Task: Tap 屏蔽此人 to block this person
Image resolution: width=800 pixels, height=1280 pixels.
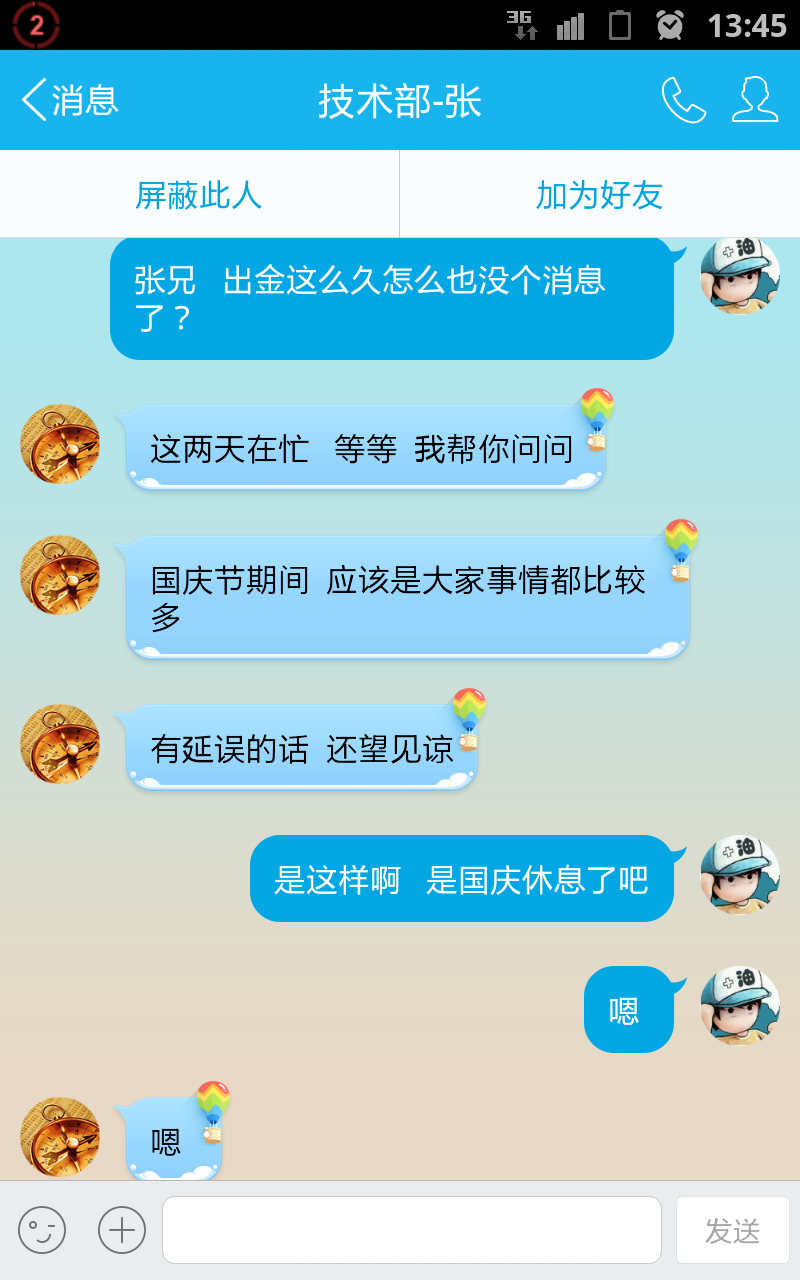Action: pyautogui.click(x=199, y=195)
